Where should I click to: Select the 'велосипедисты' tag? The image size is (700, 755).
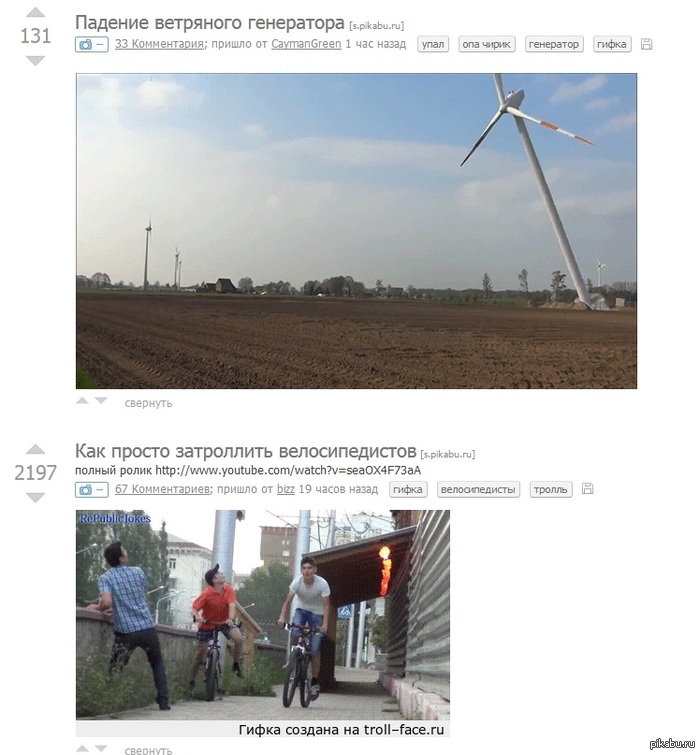pyautogui.click(x=479, y=489)
